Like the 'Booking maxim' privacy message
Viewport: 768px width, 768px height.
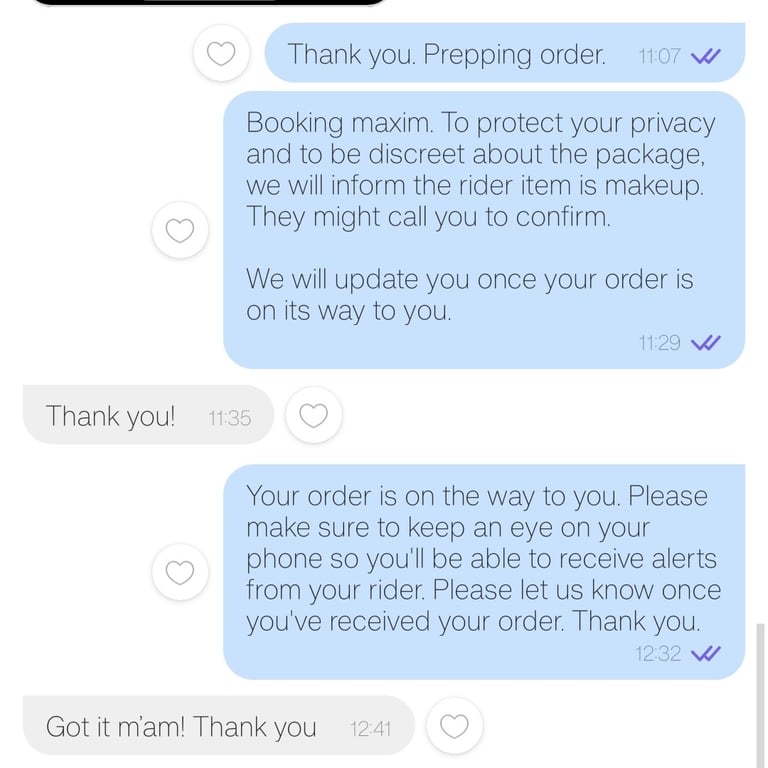(180, 231)
